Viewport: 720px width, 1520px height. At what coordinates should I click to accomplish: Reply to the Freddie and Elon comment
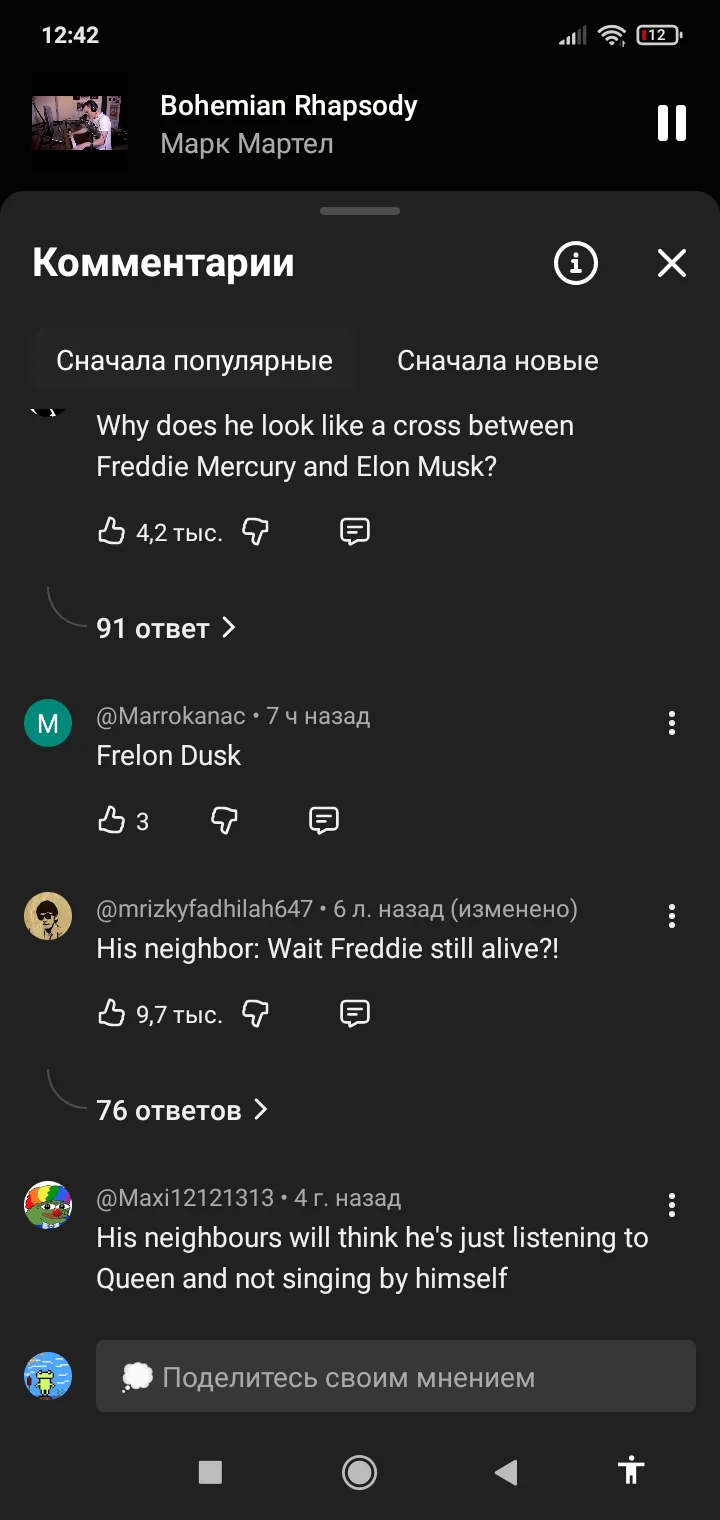click(355, 532)
